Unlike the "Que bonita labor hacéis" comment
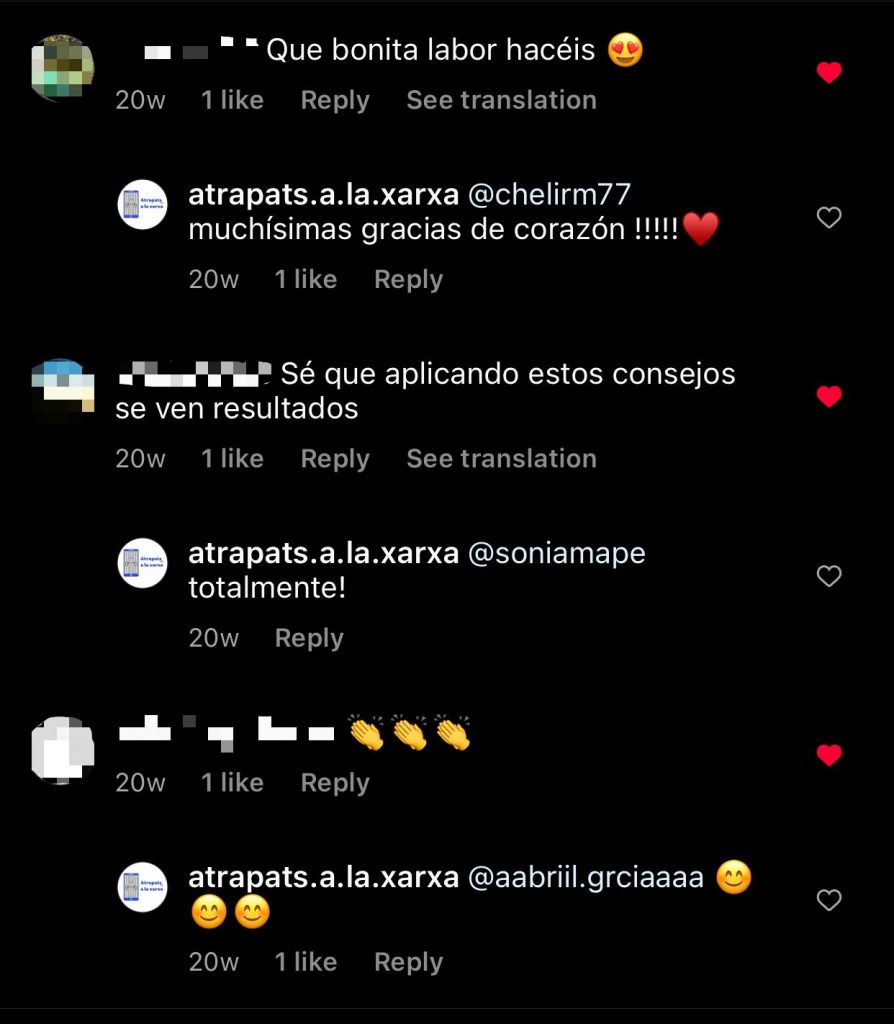This screenshot has width=894, height=1024. [829, 73]
